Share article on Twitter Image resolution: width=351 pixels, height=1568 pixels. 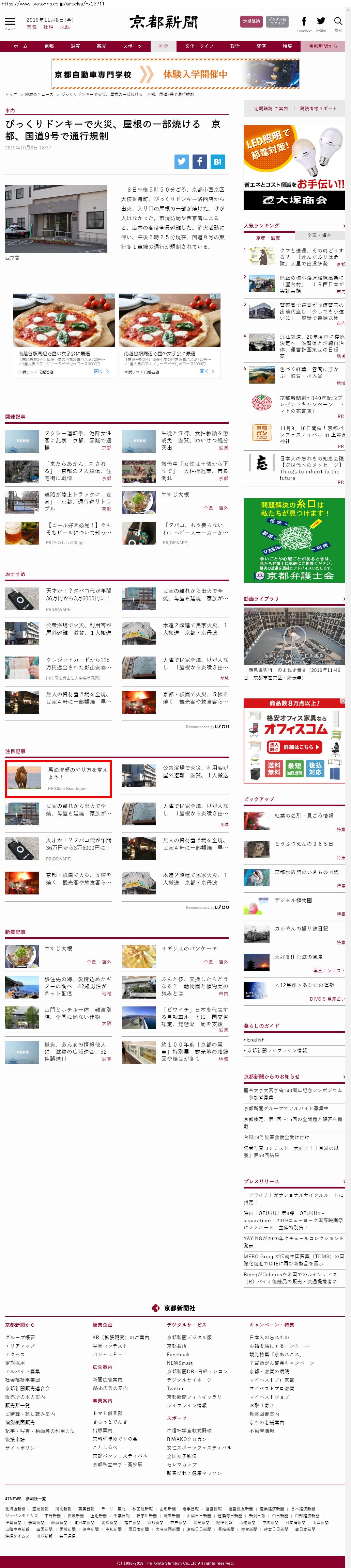click(182, 161)
